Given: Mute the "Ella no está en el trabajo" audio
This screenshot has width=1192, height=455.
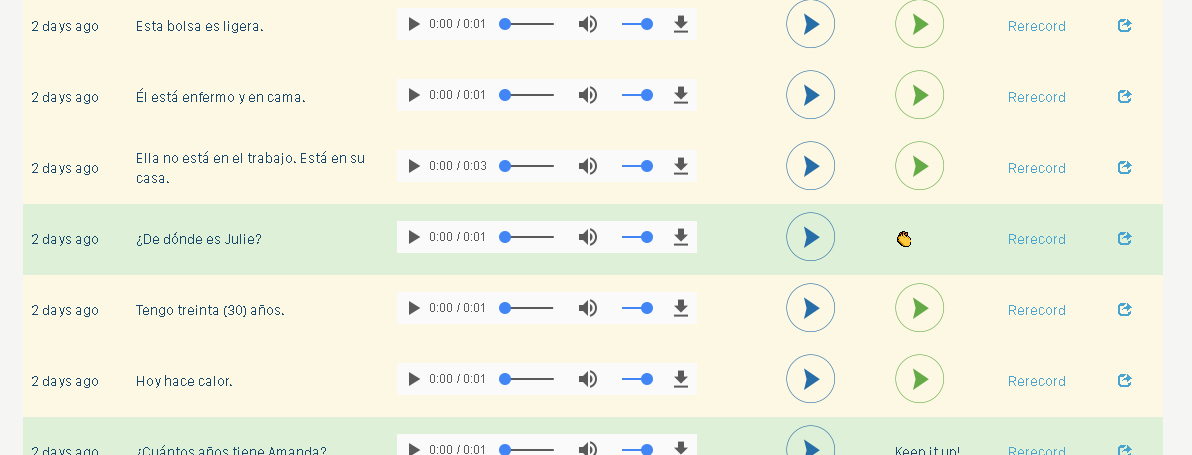Looking at the screenshot, I should tap(588, 166).
